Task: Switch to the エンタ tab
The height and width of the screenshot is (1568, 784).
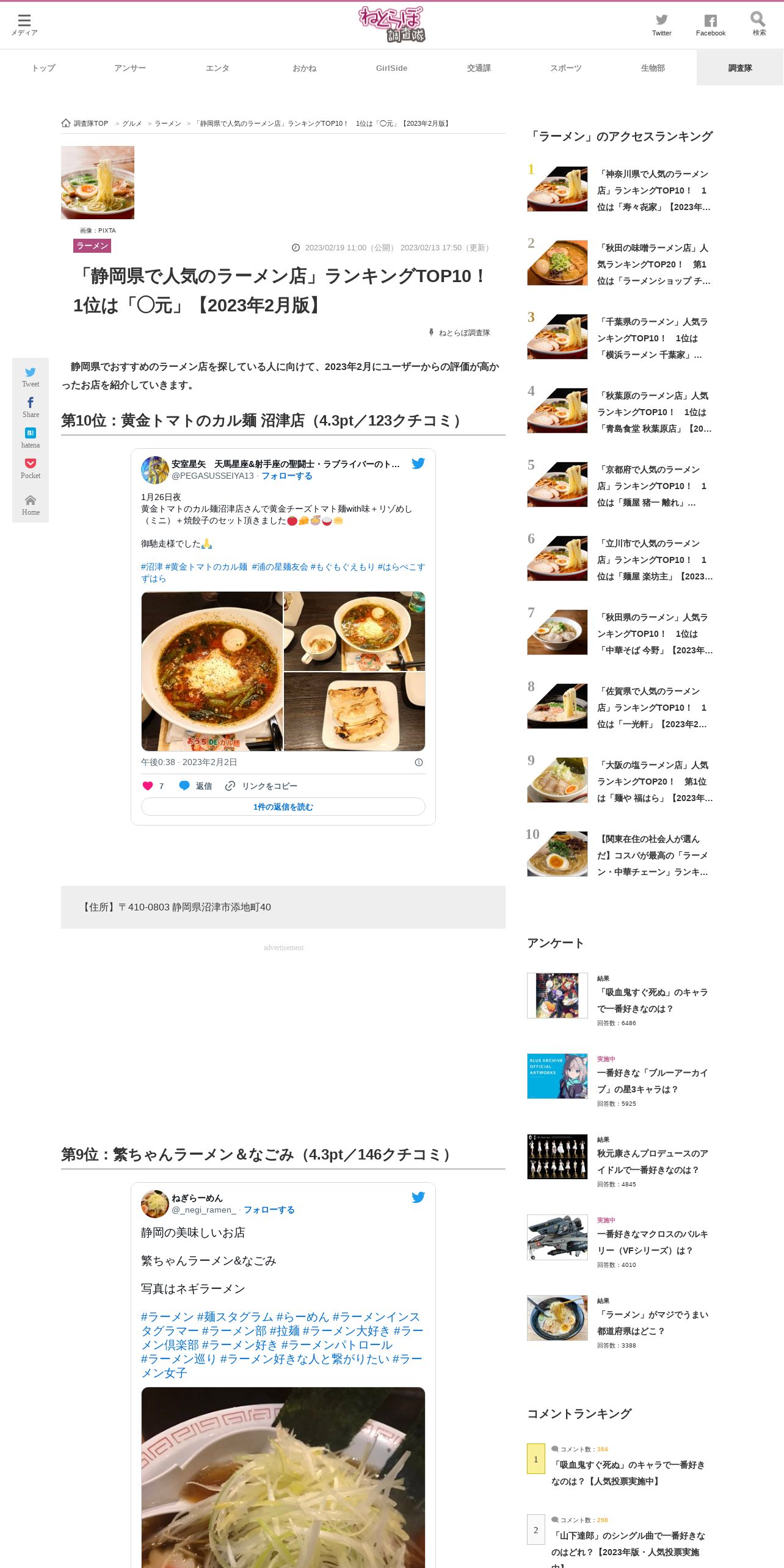Action: click(217, 68)
